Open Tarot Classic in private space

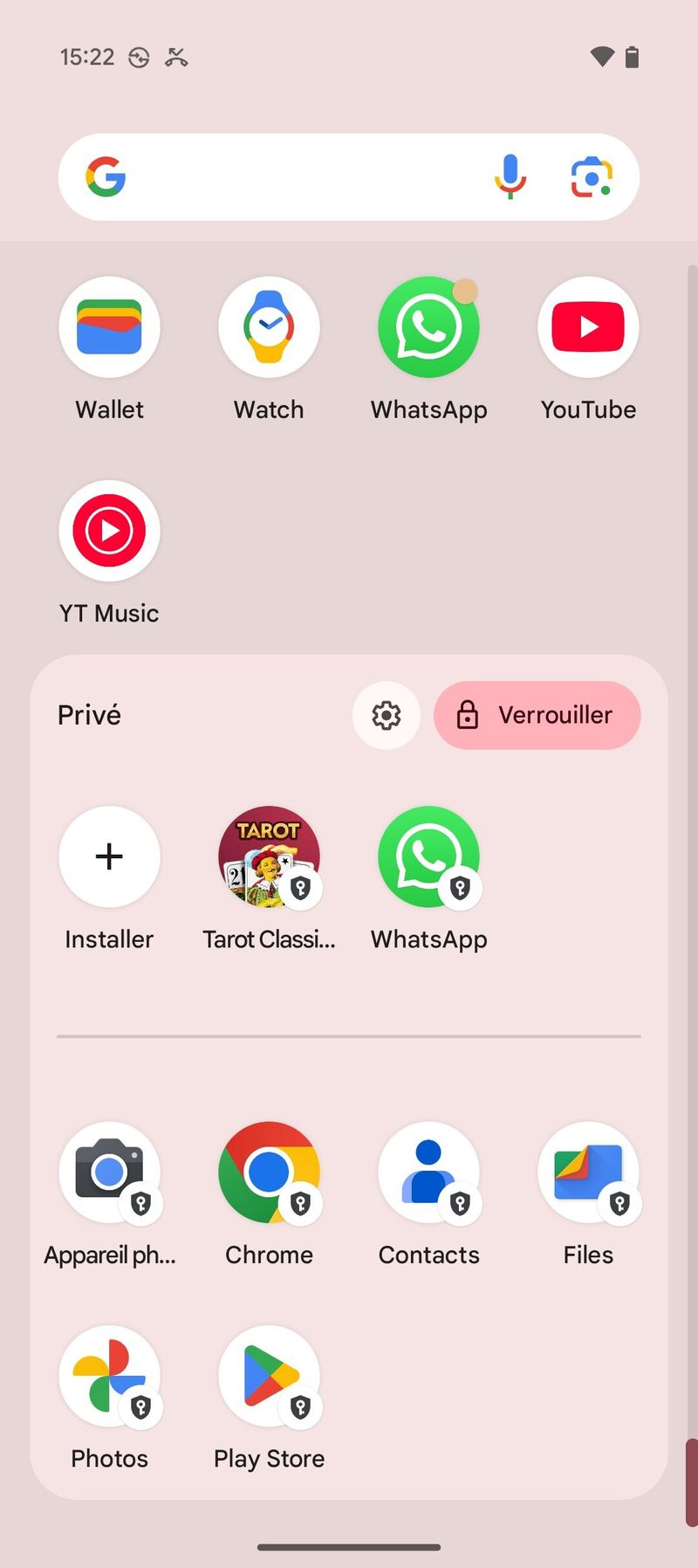(269, 856)
